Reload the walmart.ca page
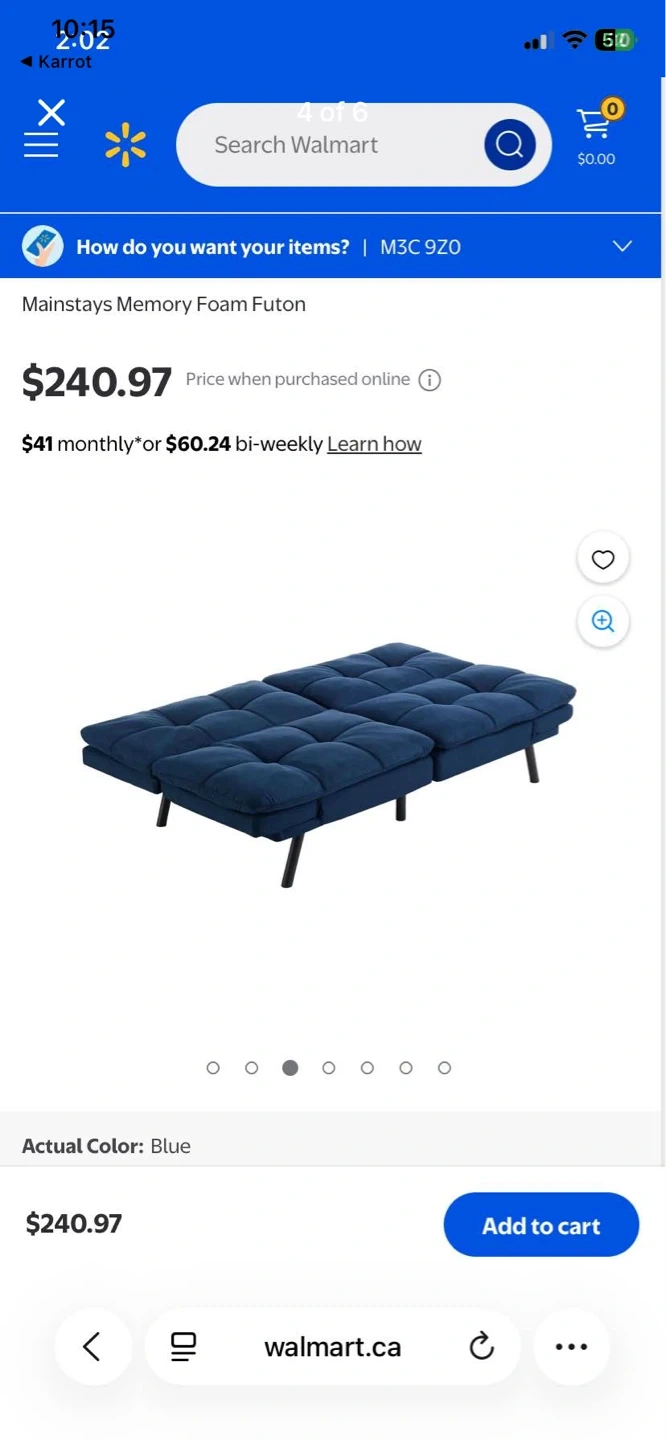Viewport: 666px width, 1440px height. 482,1347
